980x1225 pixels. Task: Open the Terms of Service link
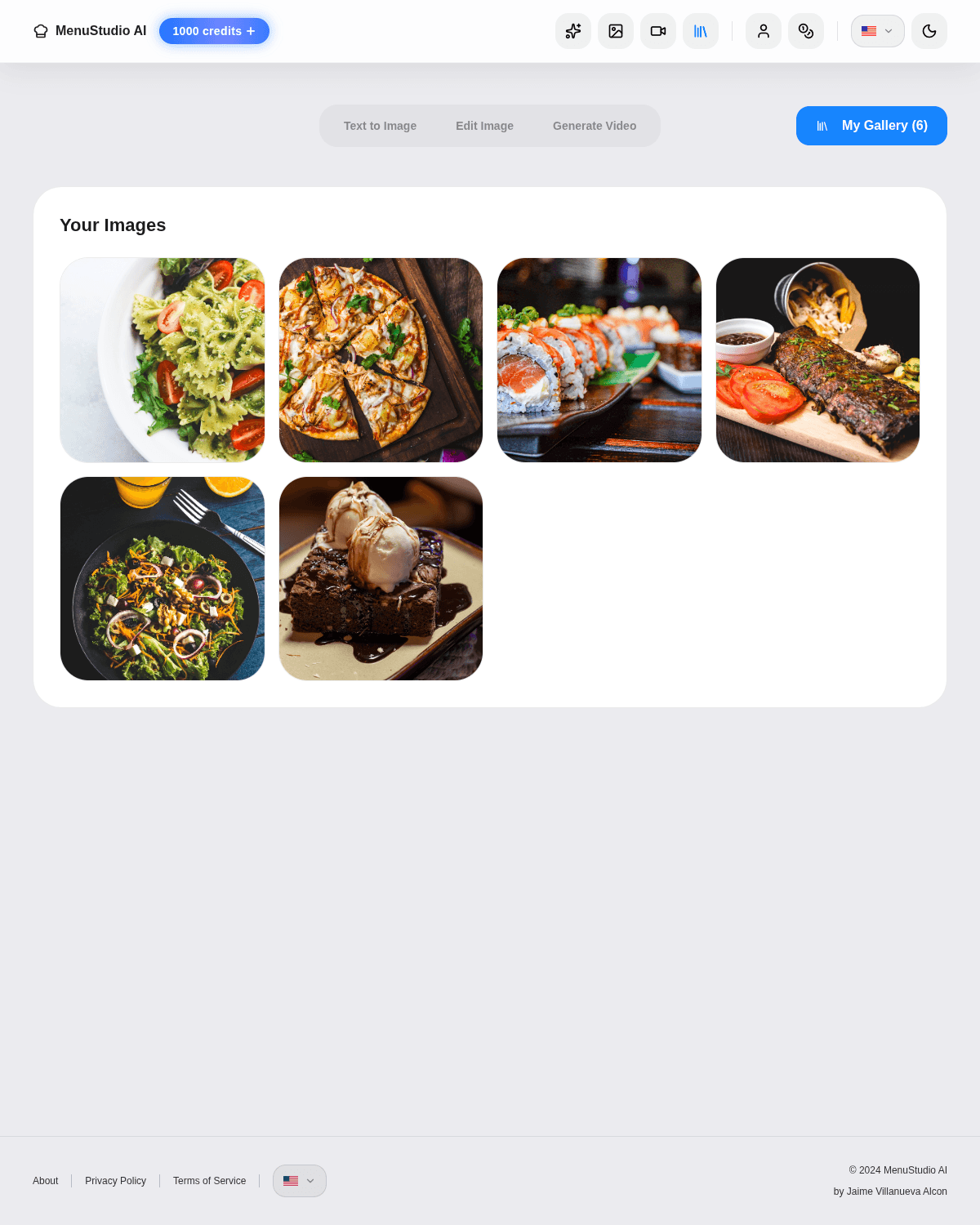pyautogui.click(x=209, y=1181)
